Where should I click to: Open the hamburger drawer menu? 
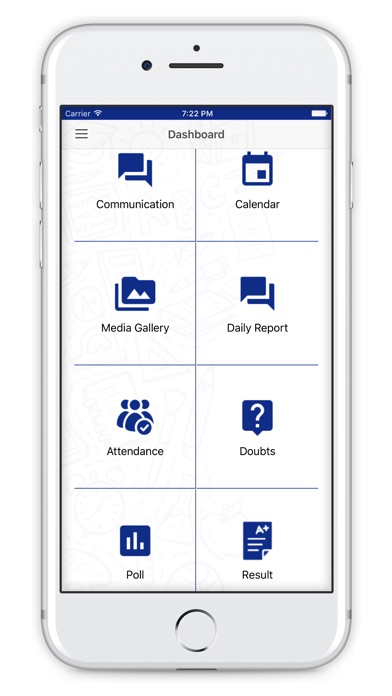[x=81, y=134]
